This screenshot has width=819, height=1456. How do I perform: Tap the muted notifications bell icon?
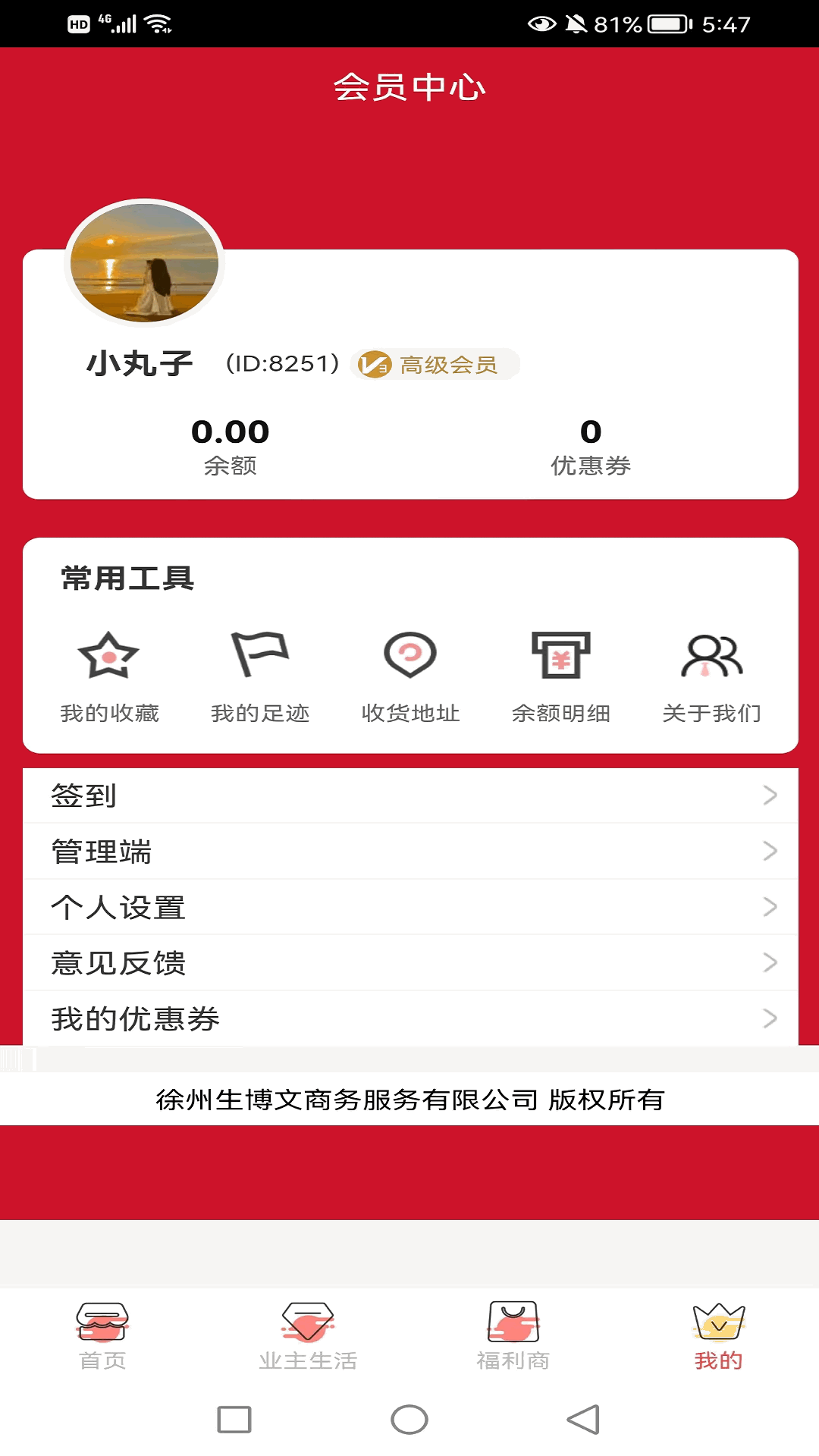pyautogui.click(x=578, y=23)
